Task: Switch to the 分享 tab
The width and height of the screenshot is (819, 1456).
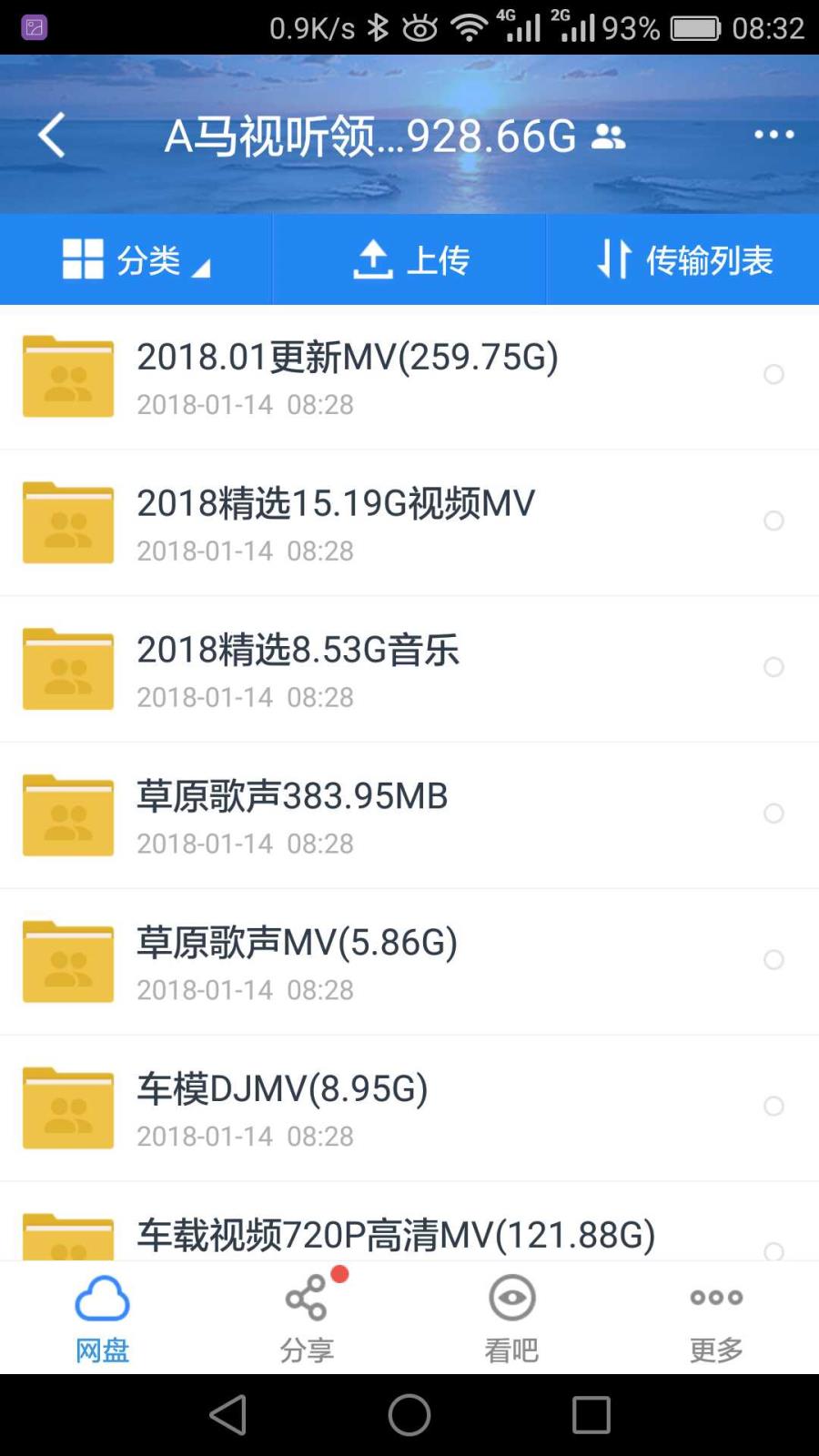Action: pyautogui.click(x=307, y=1318)
